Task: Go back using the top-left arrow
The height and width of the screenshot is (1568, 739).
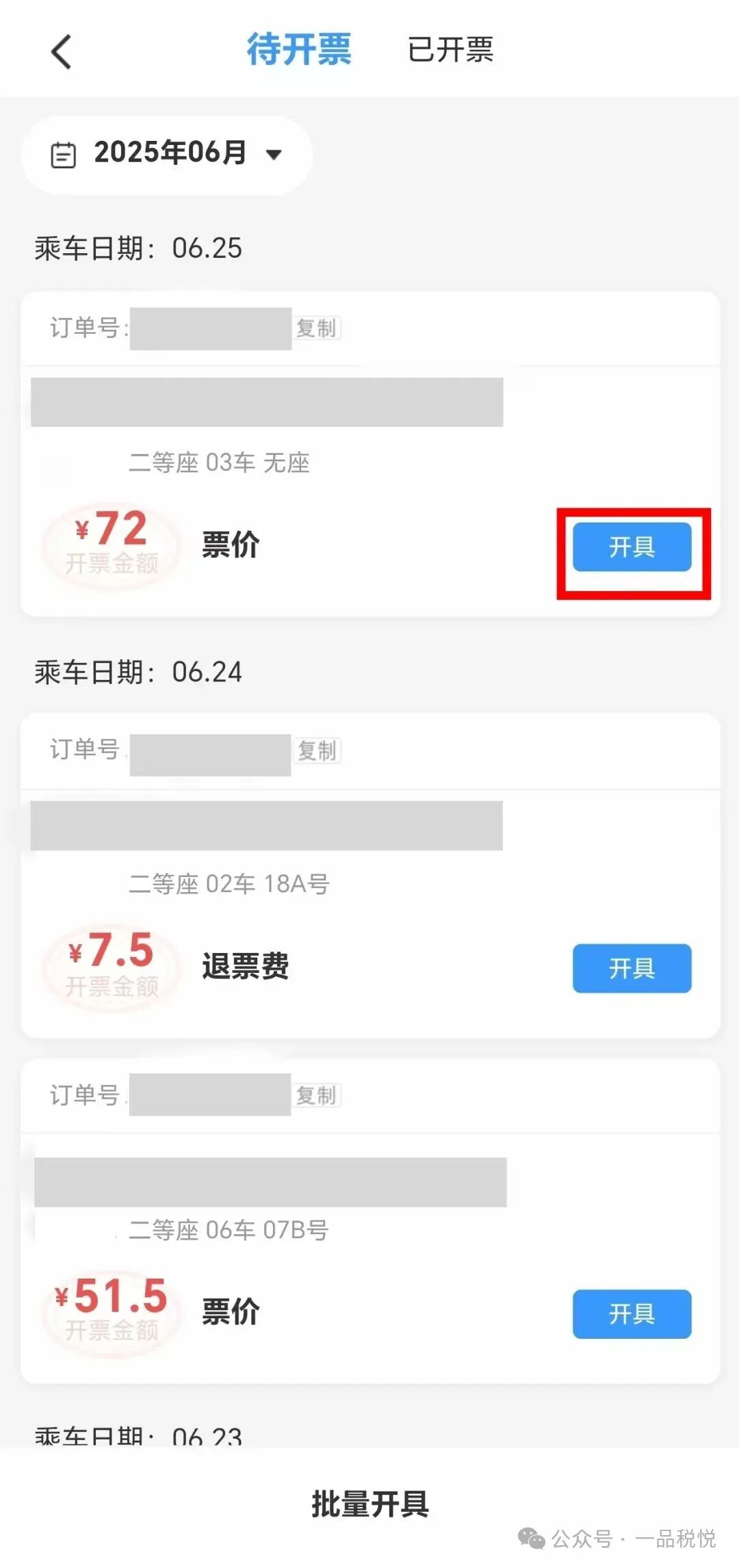Action: pos(62,51)
